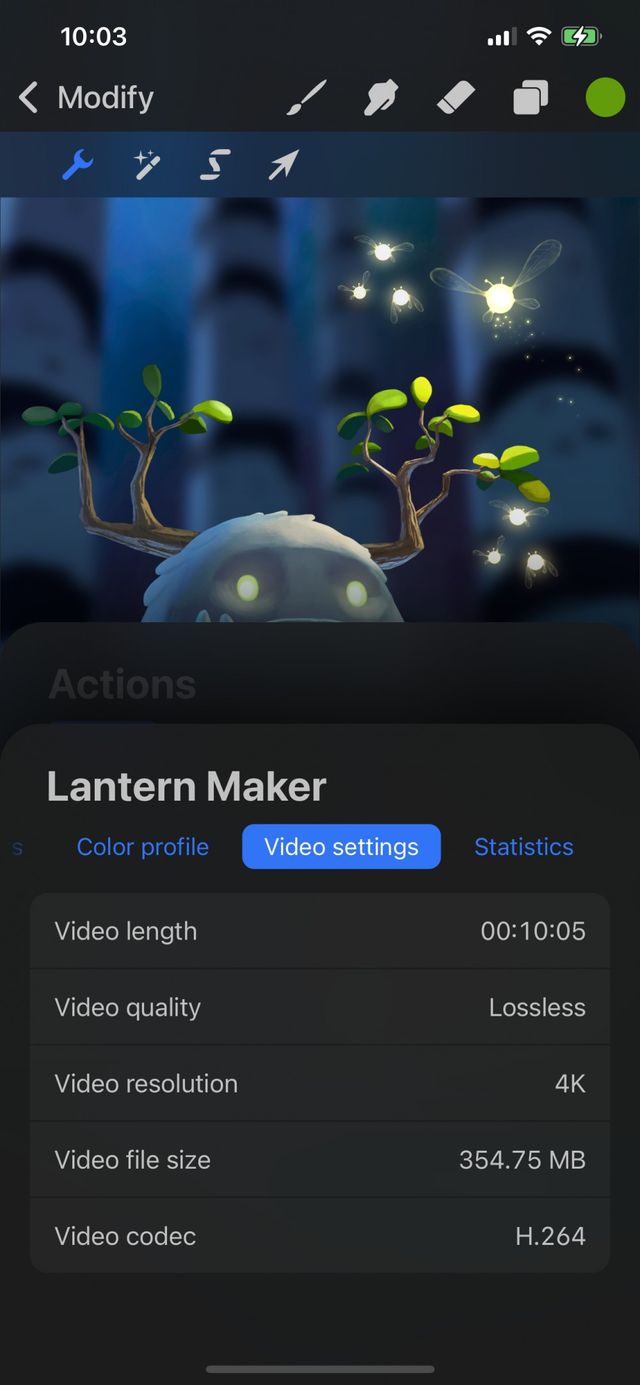Select the Video settings tab

341,847
